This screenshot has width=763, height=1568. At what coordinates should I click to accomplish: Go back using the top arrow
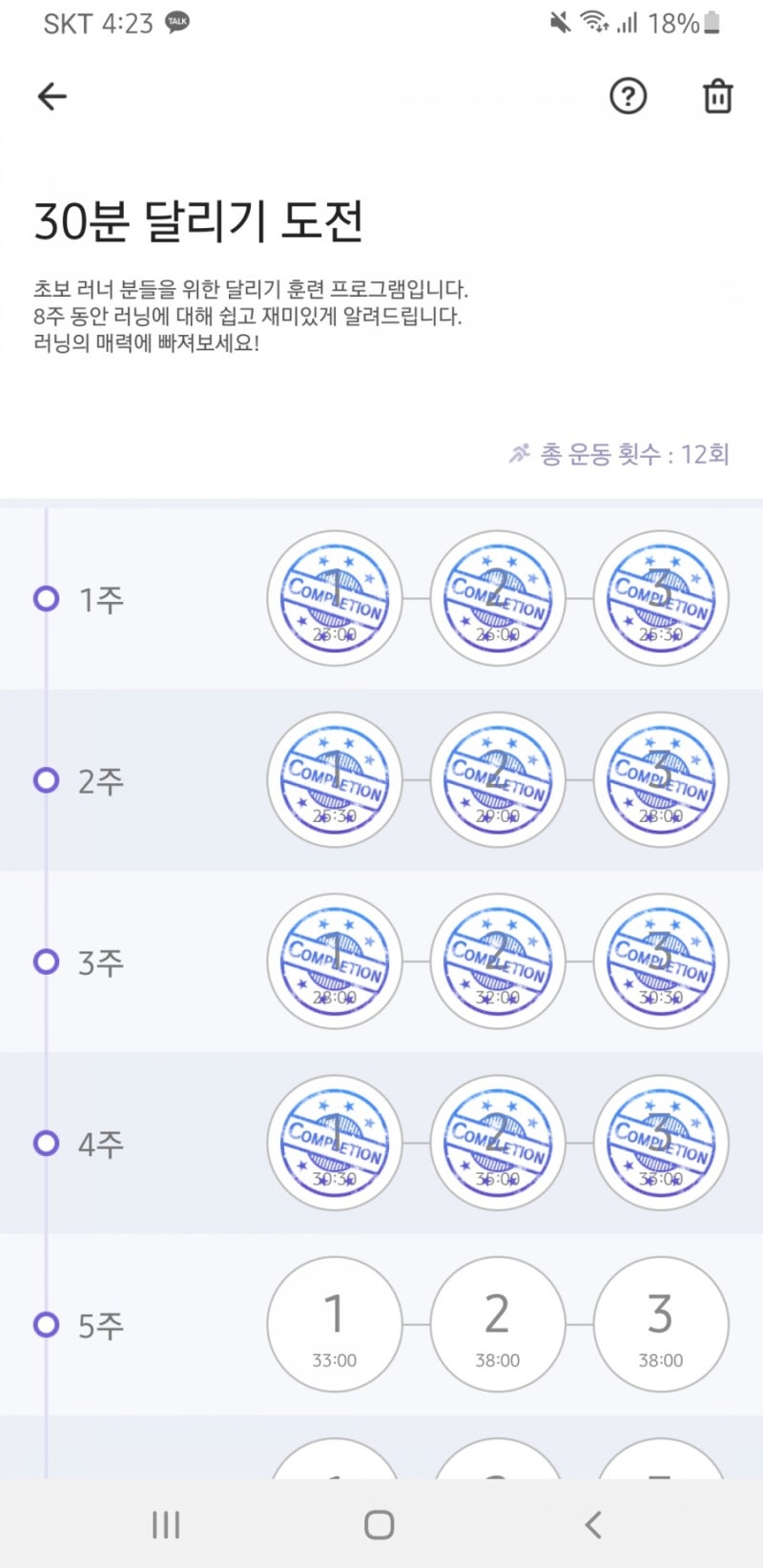(52, 95)
